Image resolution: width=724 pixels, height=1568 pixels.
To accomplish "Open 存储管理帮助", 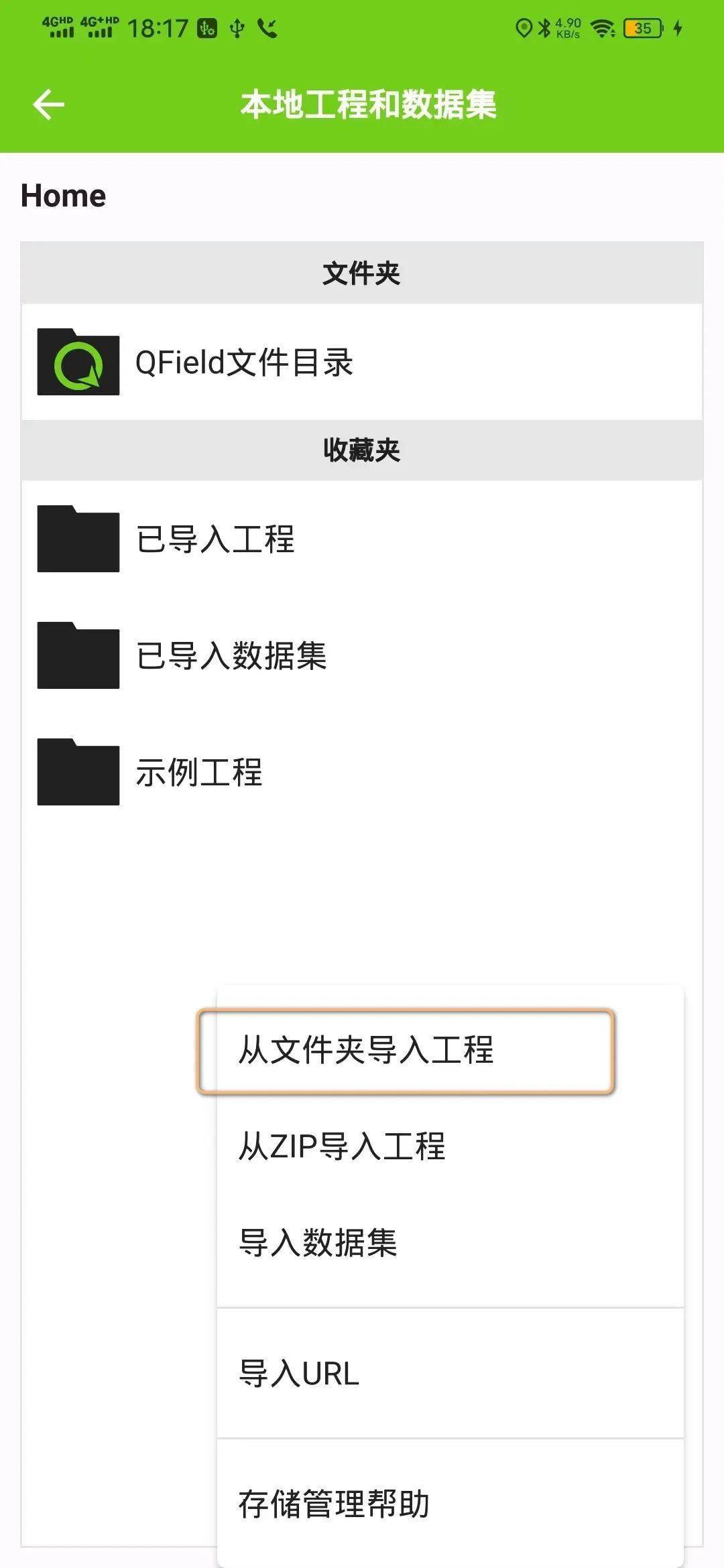I will click(450, 1504).
